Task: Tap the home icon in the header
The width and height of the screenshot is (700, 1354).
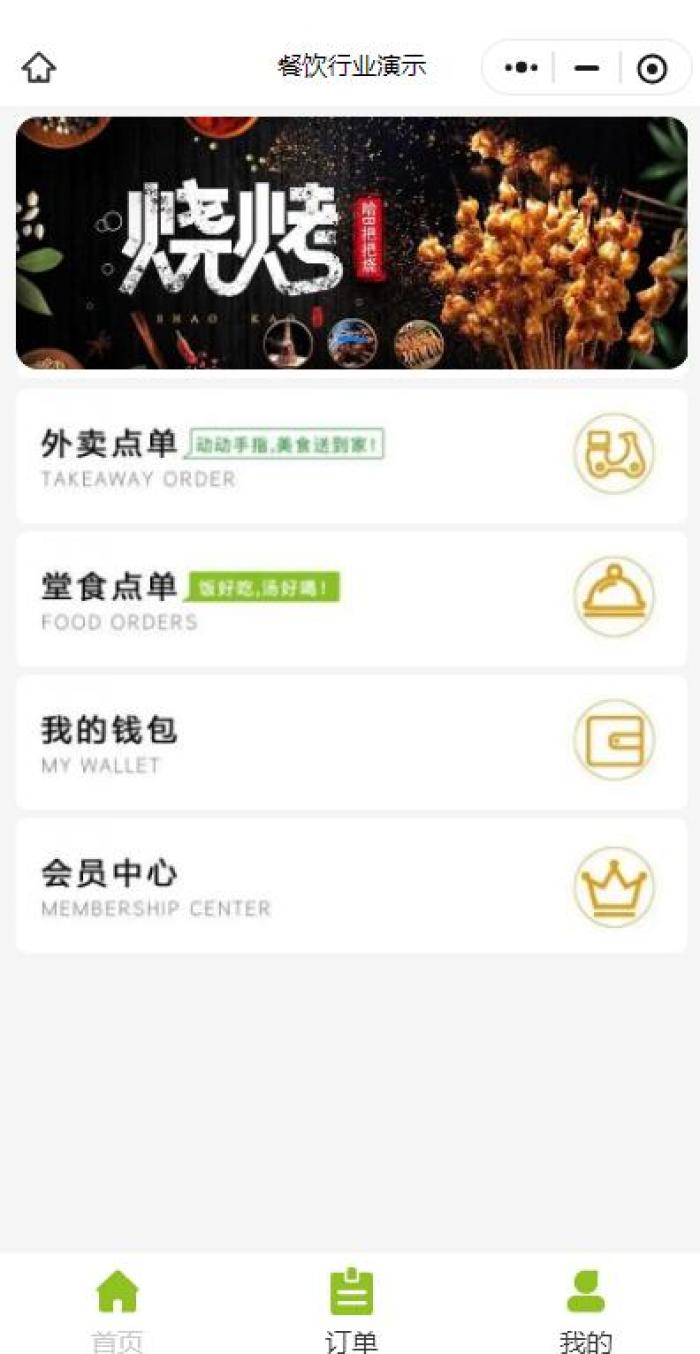Action: point(38,68)
